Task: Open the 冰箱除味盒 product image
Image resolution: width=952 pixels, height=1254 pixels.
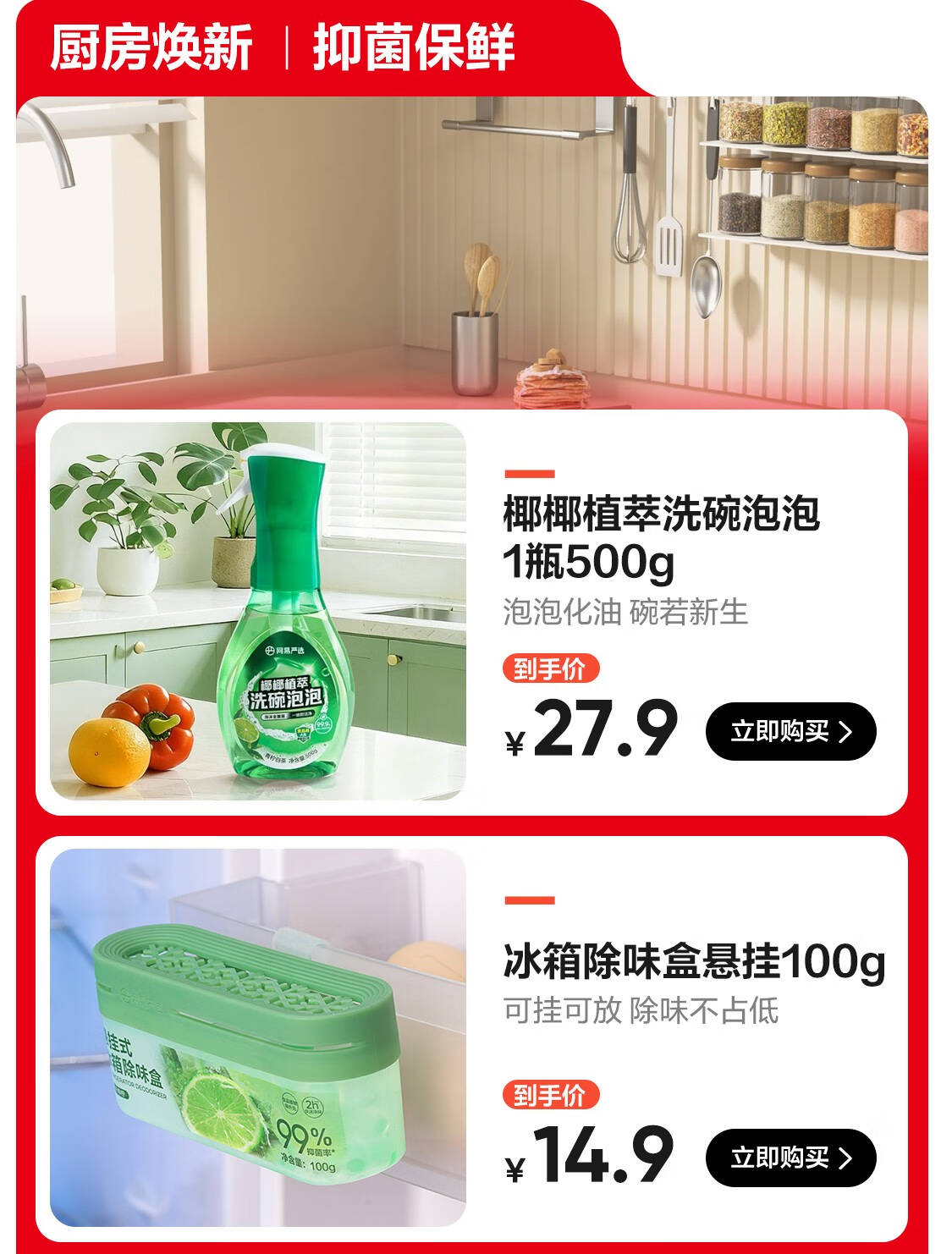Action: click(258, 1037)
